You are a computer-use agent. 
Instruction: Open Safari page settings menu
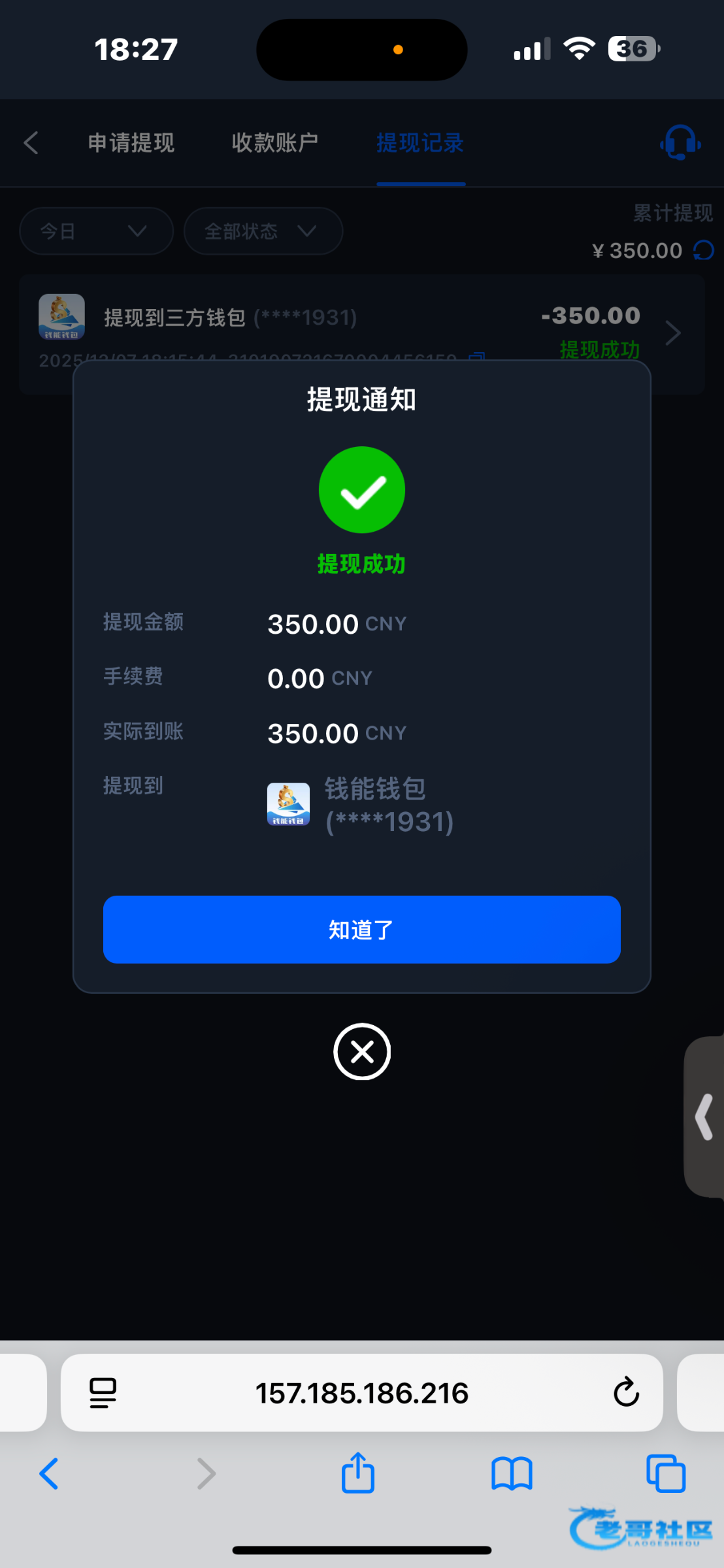click(x=103, y=1392)
